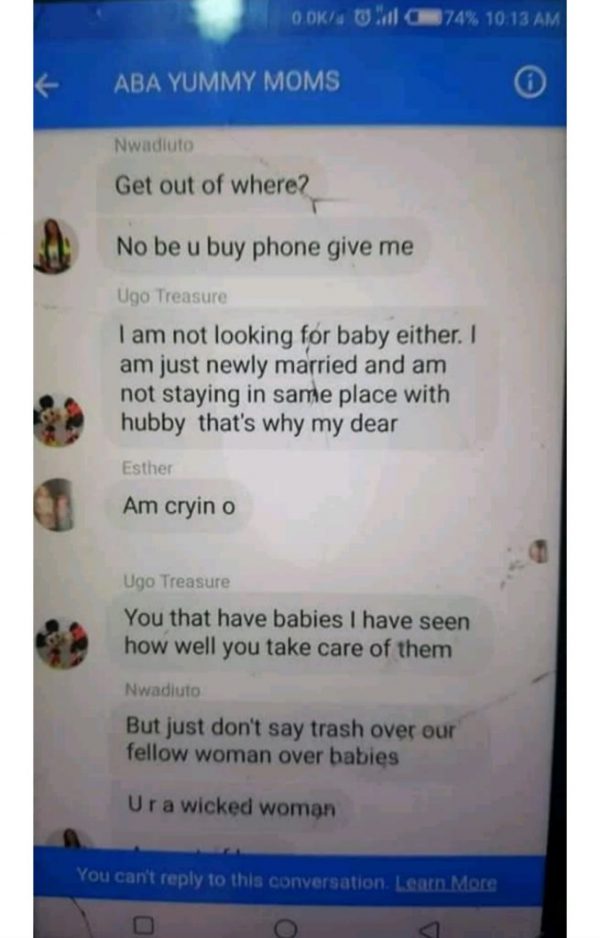Go back from ABA YUMMY MOMS chat
This screenshot has width=600, height=938.
coord(44,86)
